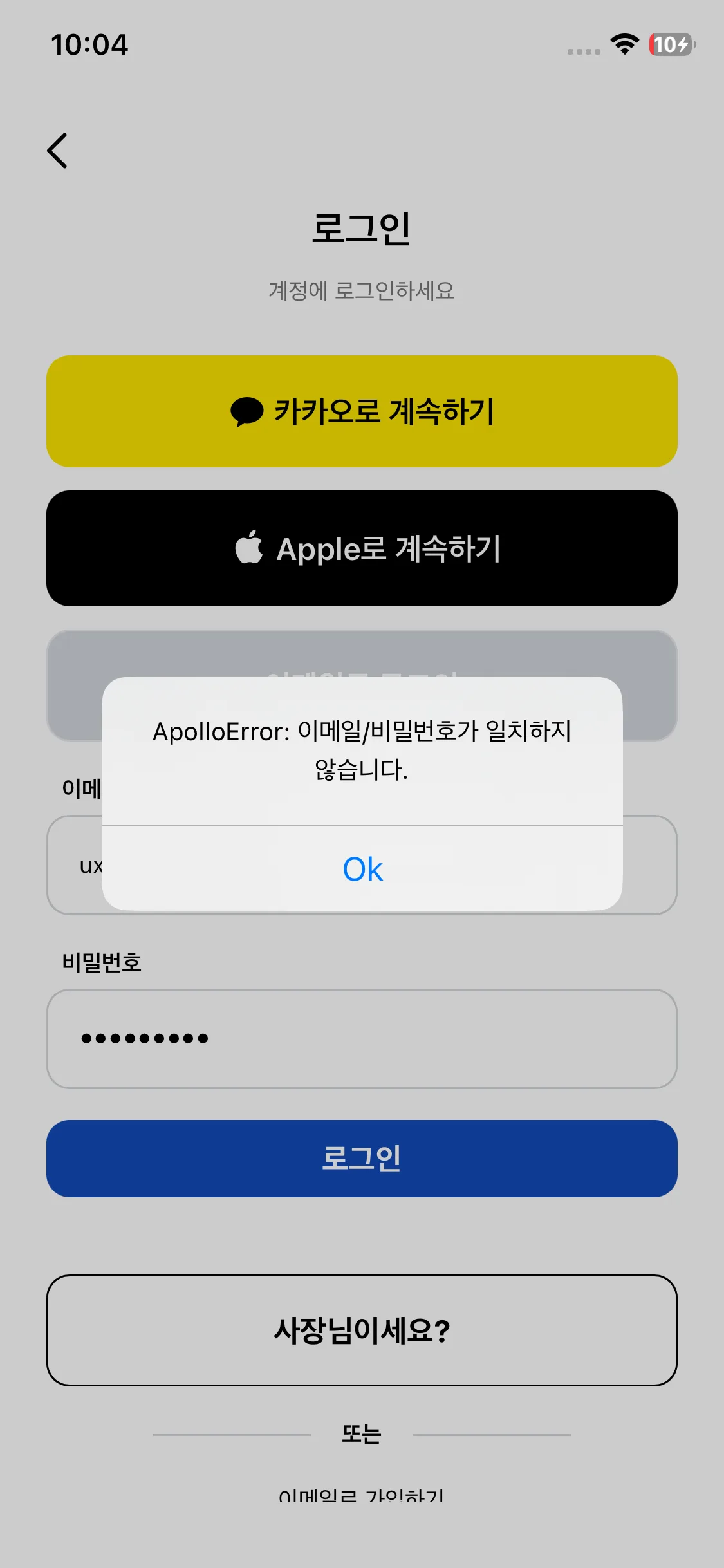Dismiss the ApolloError alert with Ok

pyautogui.click(x=362, y=869)
